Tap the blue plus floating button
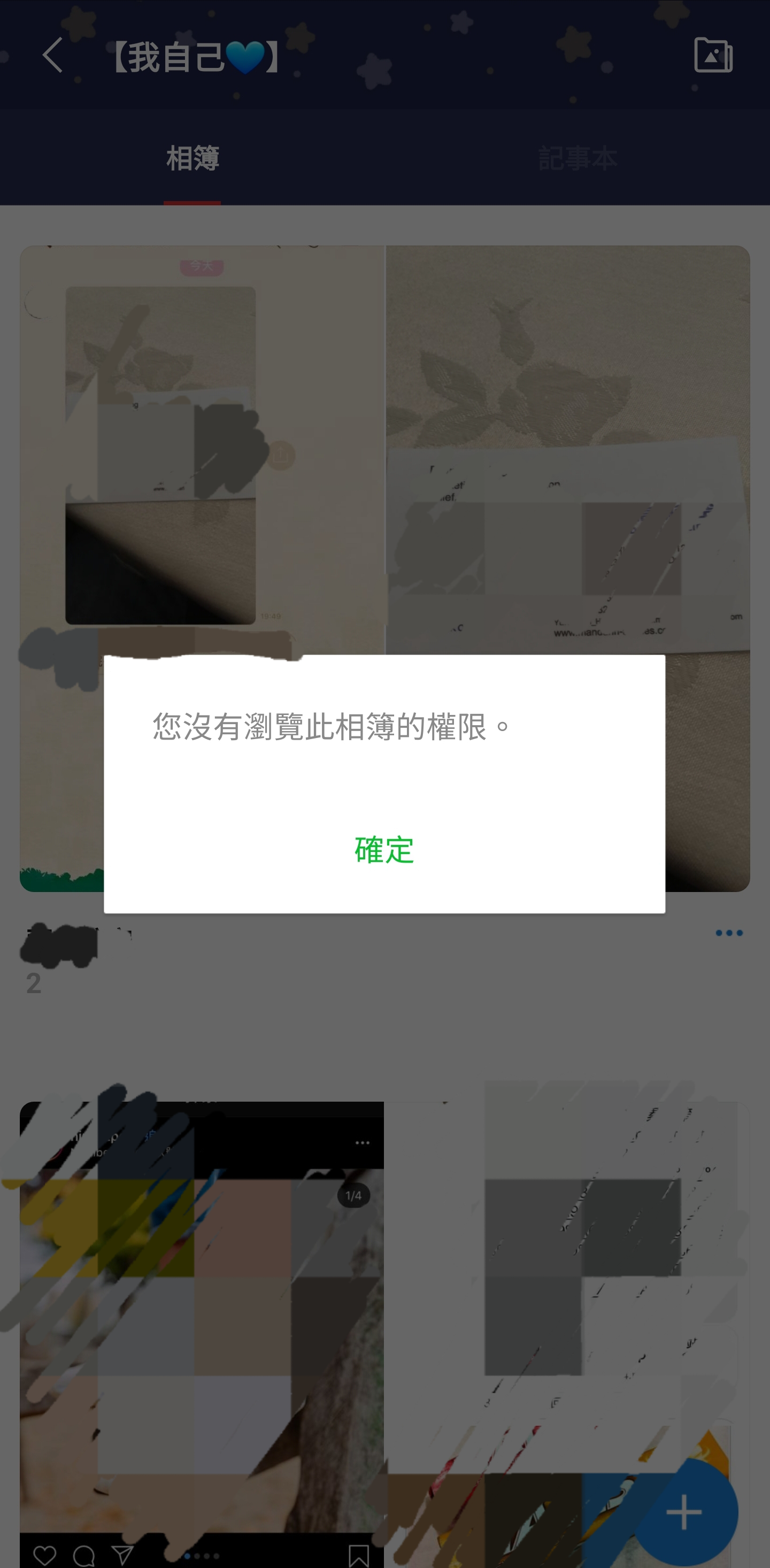 pos(684,1512)
